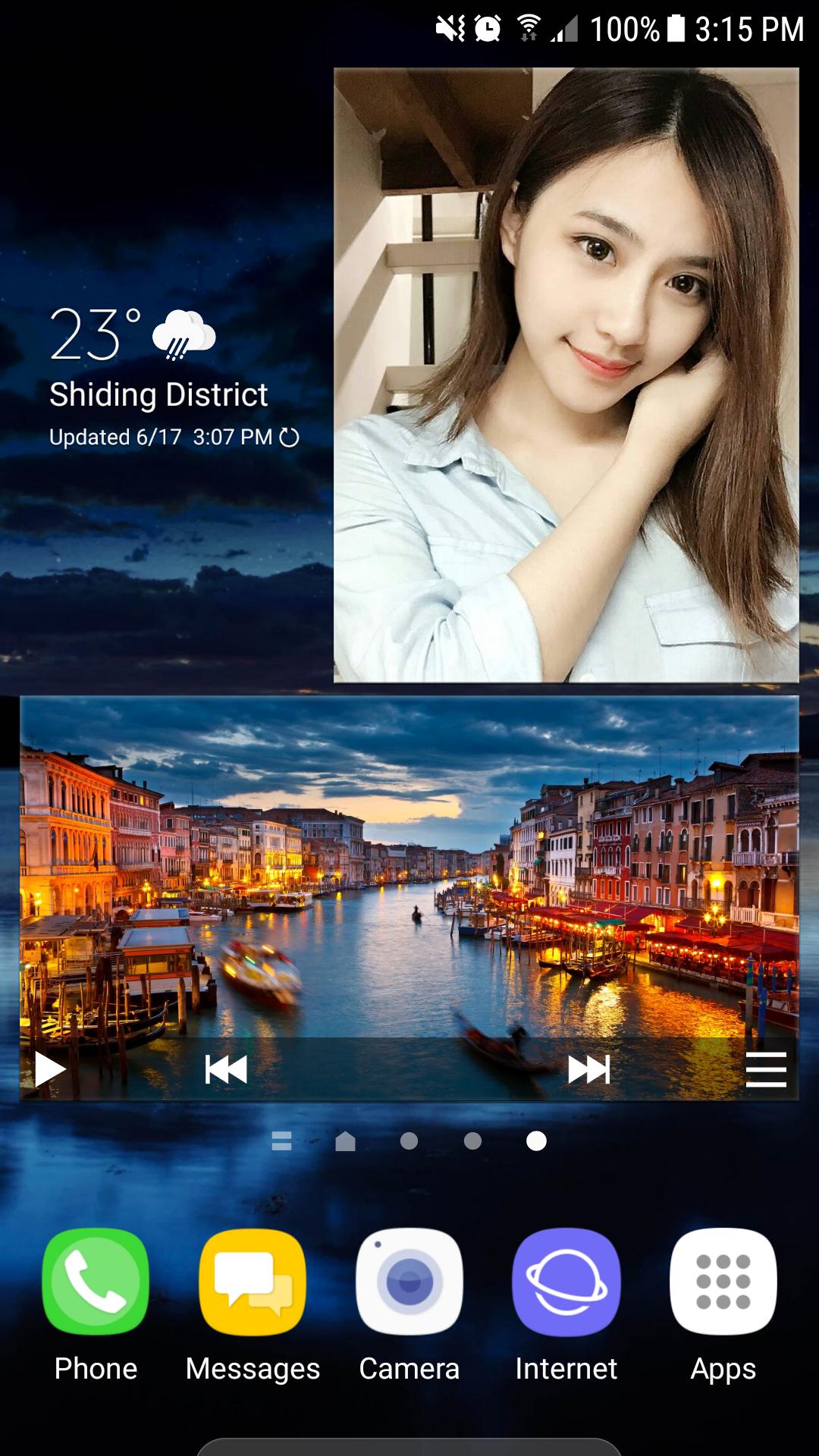
Task: Open the Internet browser
Action: [566, 1306]
